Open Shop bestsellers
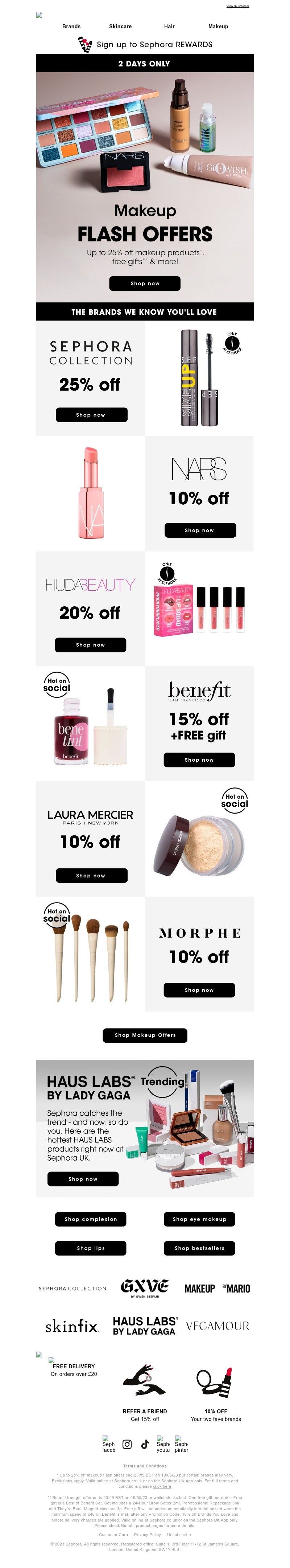Image resolution: width=290 pixels, height=1568 pixels. 199,1249
